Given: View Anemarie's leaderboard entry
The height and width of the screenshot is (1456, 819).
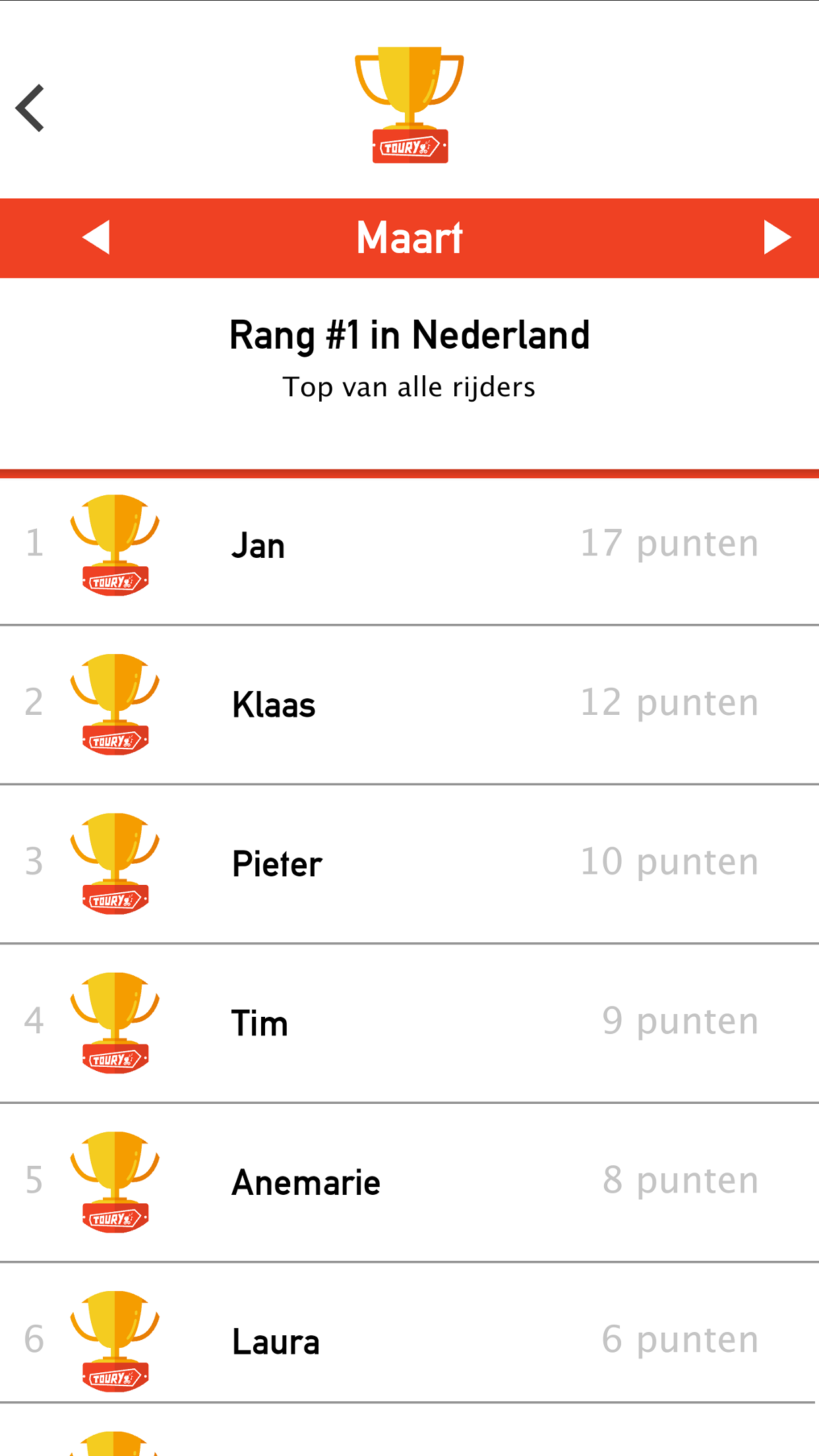Looking at the screenshot, I should click(409, 1183).
